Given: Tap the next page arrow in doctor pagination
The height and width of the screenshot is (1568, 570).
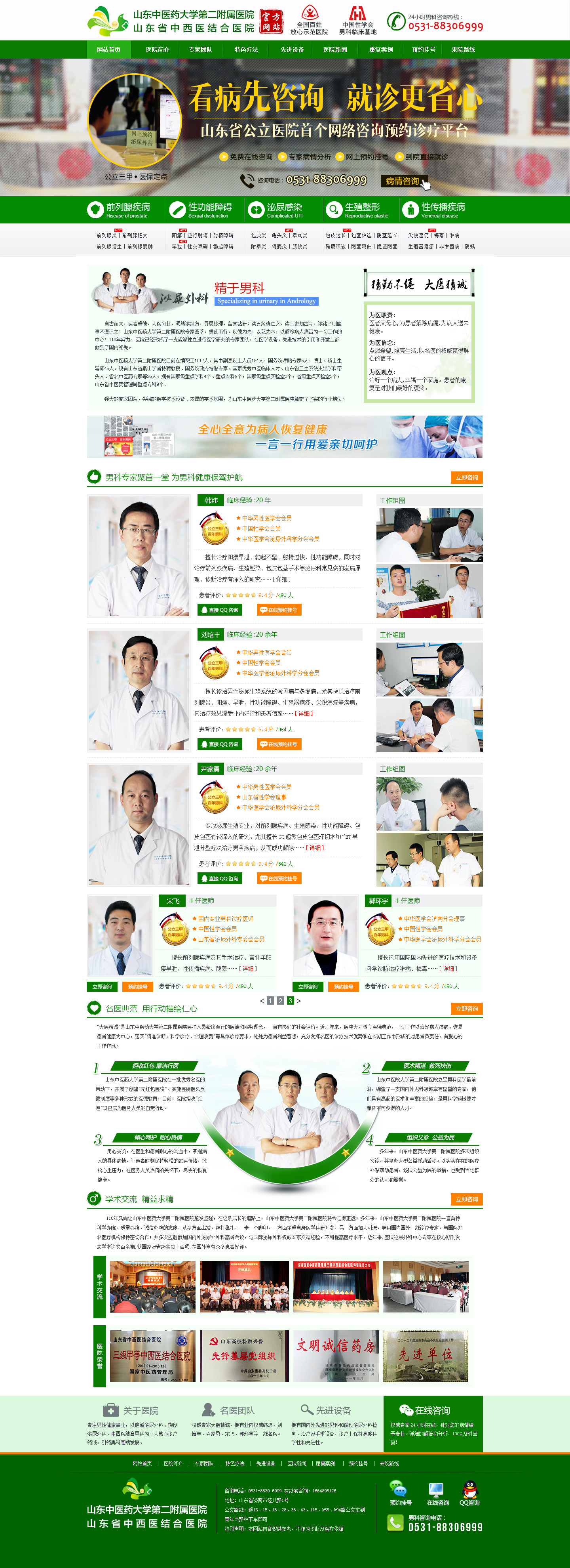Looking at the screenshot, I should point(299,1000).
